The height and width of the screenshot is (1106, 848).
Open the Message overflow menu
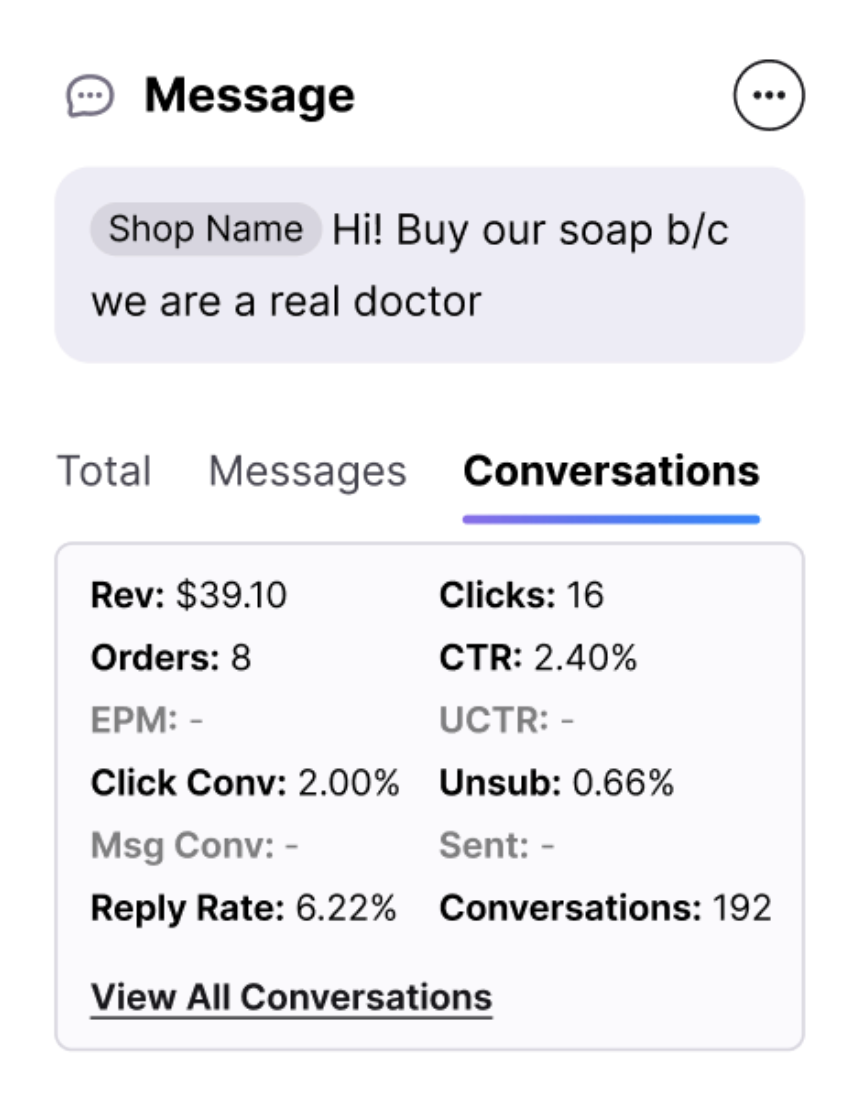click(768, 96)
